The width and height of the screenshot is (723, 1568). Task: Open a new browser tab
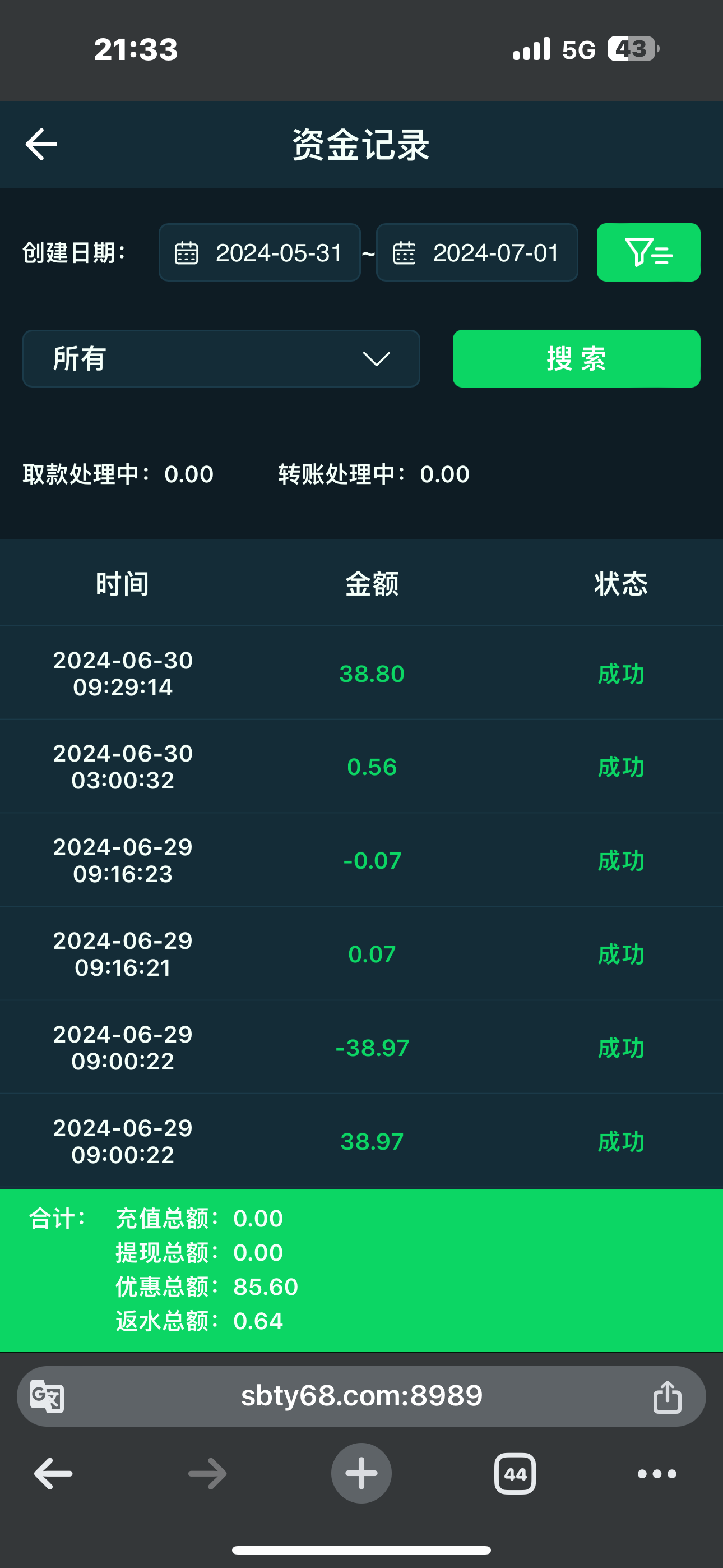[x=361, y=1474]
